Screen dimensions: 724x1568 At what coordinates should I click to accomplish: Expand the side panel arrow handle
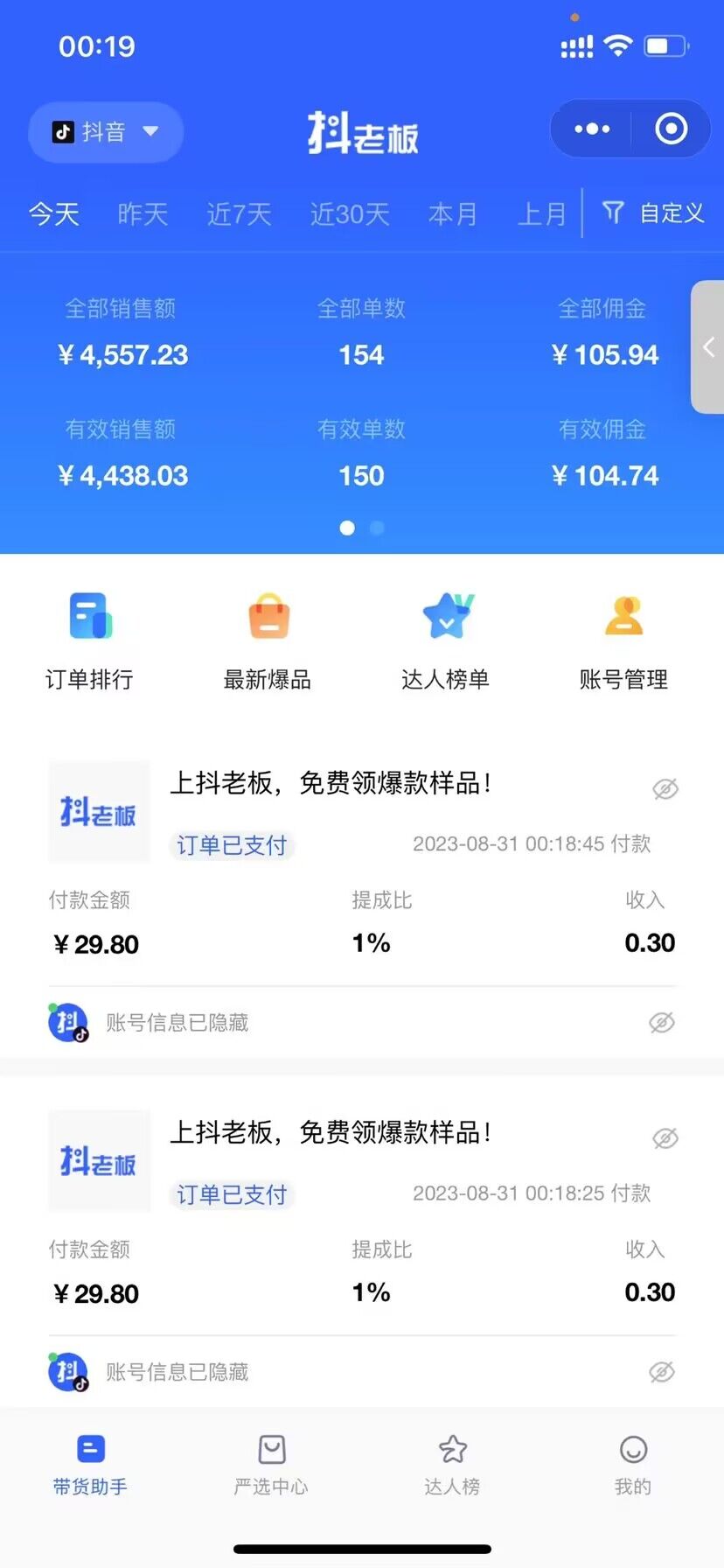click(x=709, y=346)
